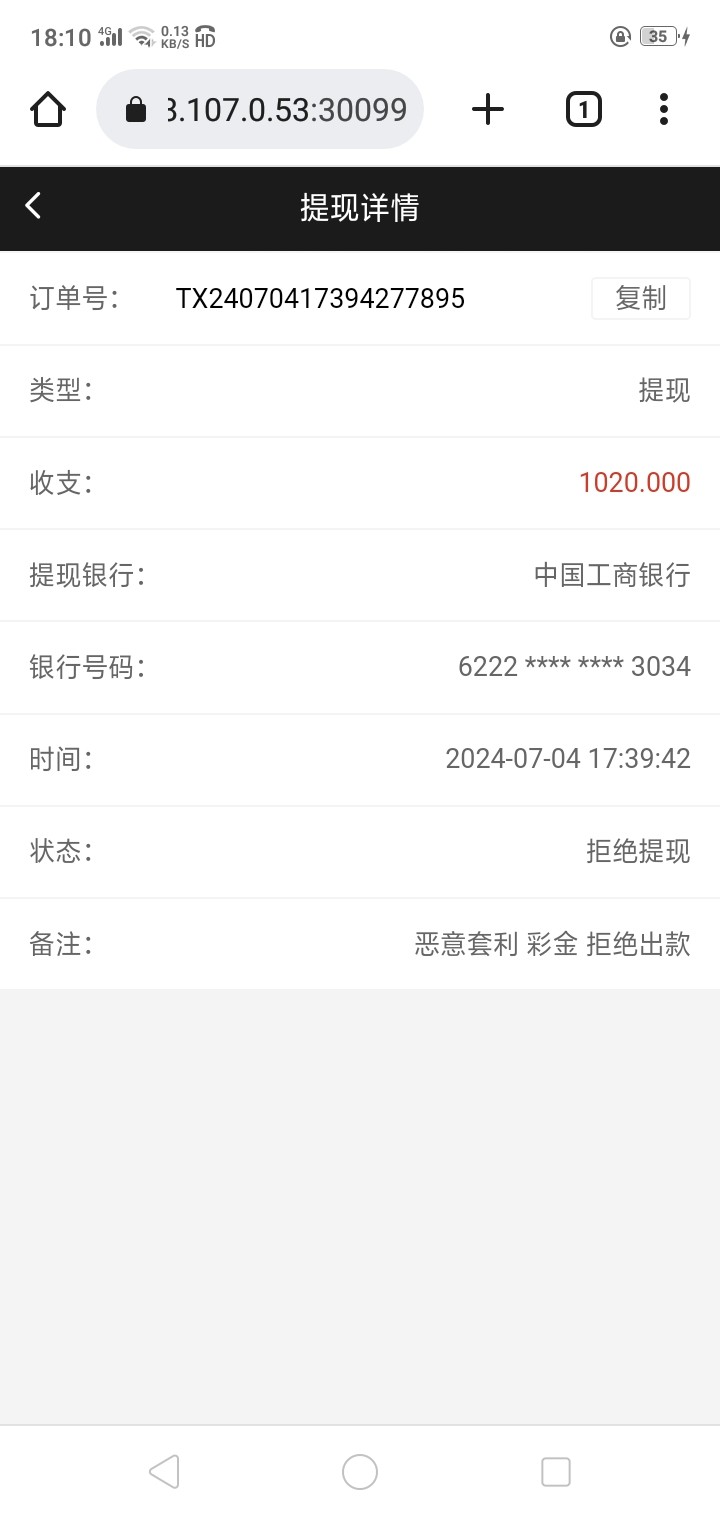Viewport: 720px width, 1520px height.
Task: Select the 提现详情 title bar
Action: pos(360,208)
